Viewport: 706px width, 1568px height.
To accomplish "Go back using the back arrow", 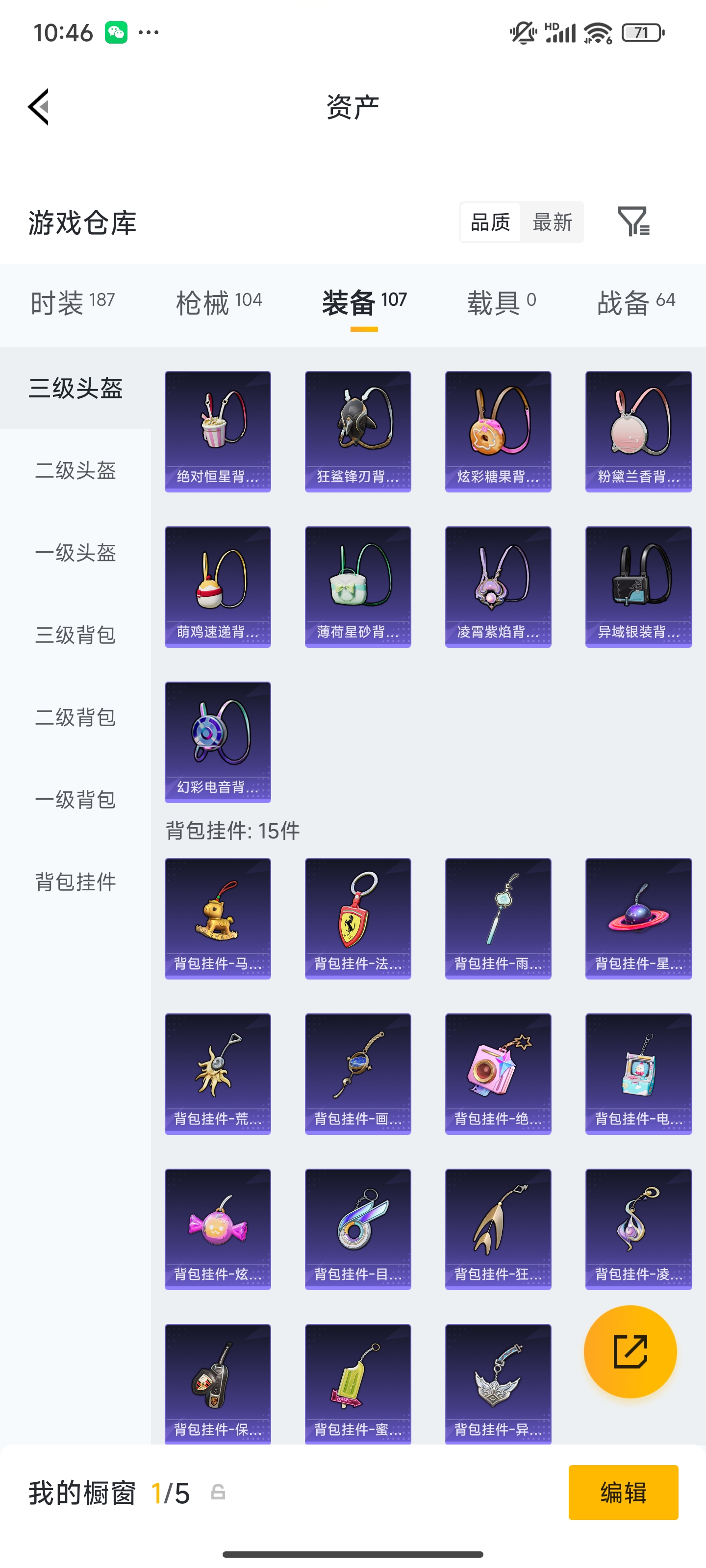I will pos(38,106).
